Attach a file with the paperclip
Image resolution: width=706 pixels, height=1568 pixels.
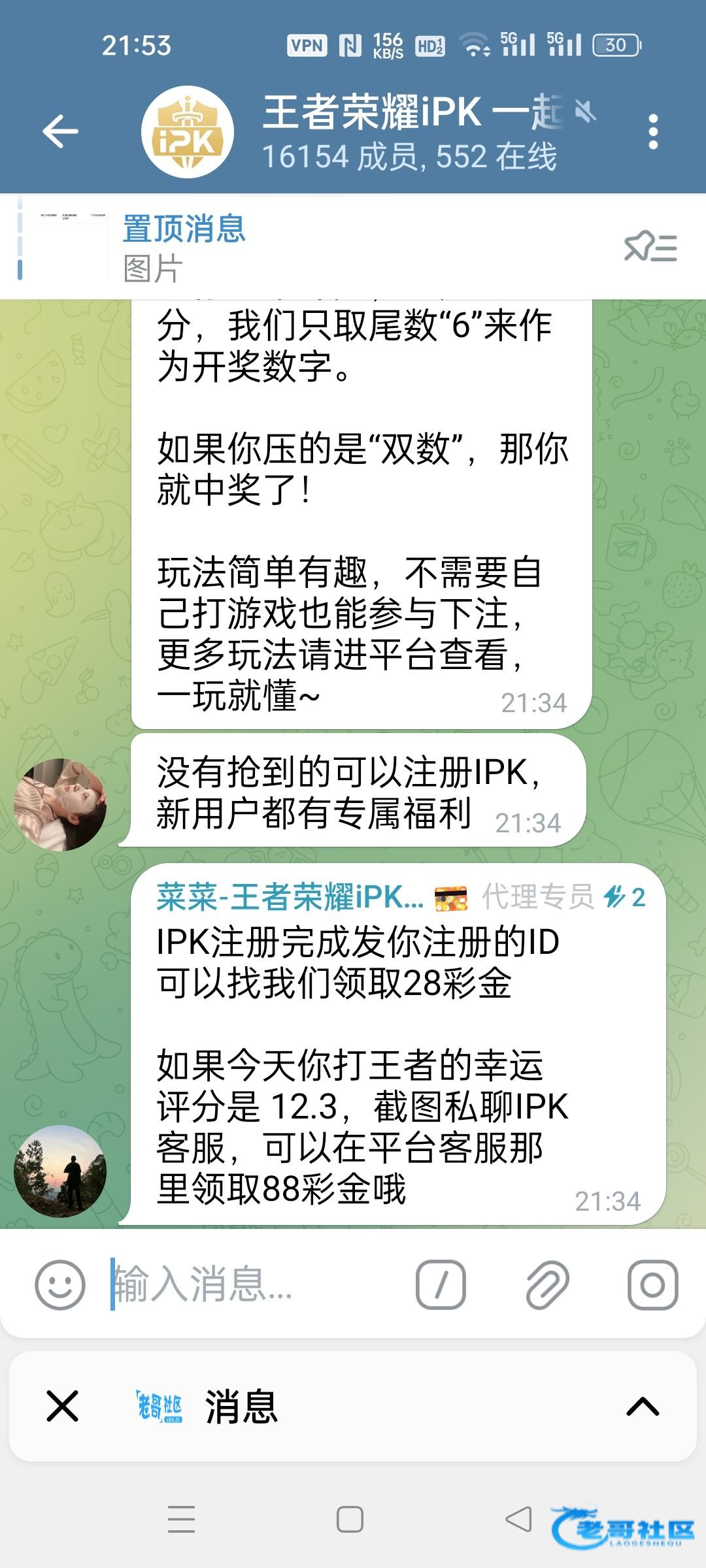[x=547, y=1284]
